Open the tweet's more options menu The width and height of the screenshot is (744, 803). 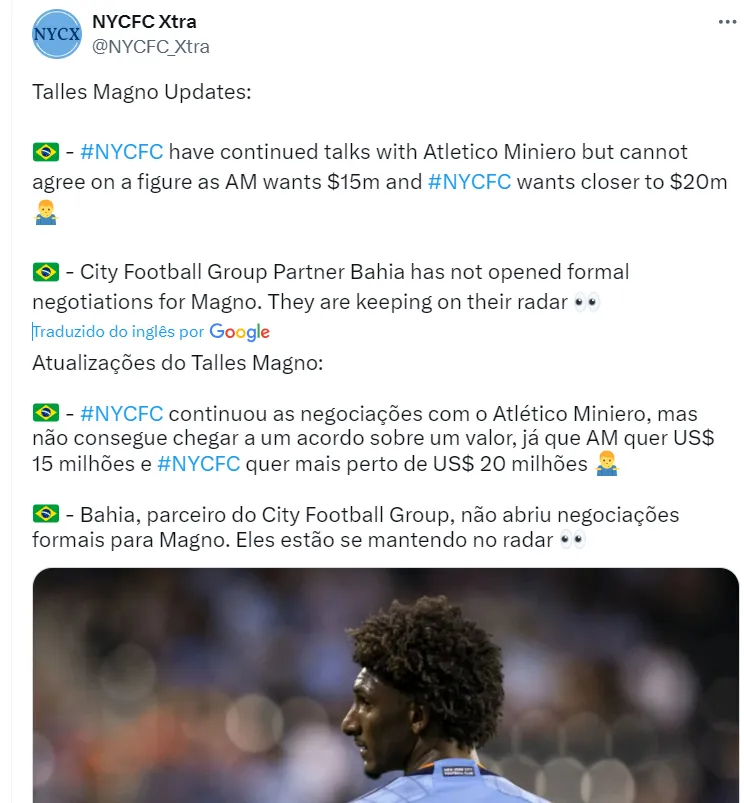click(x=727, y=22)
